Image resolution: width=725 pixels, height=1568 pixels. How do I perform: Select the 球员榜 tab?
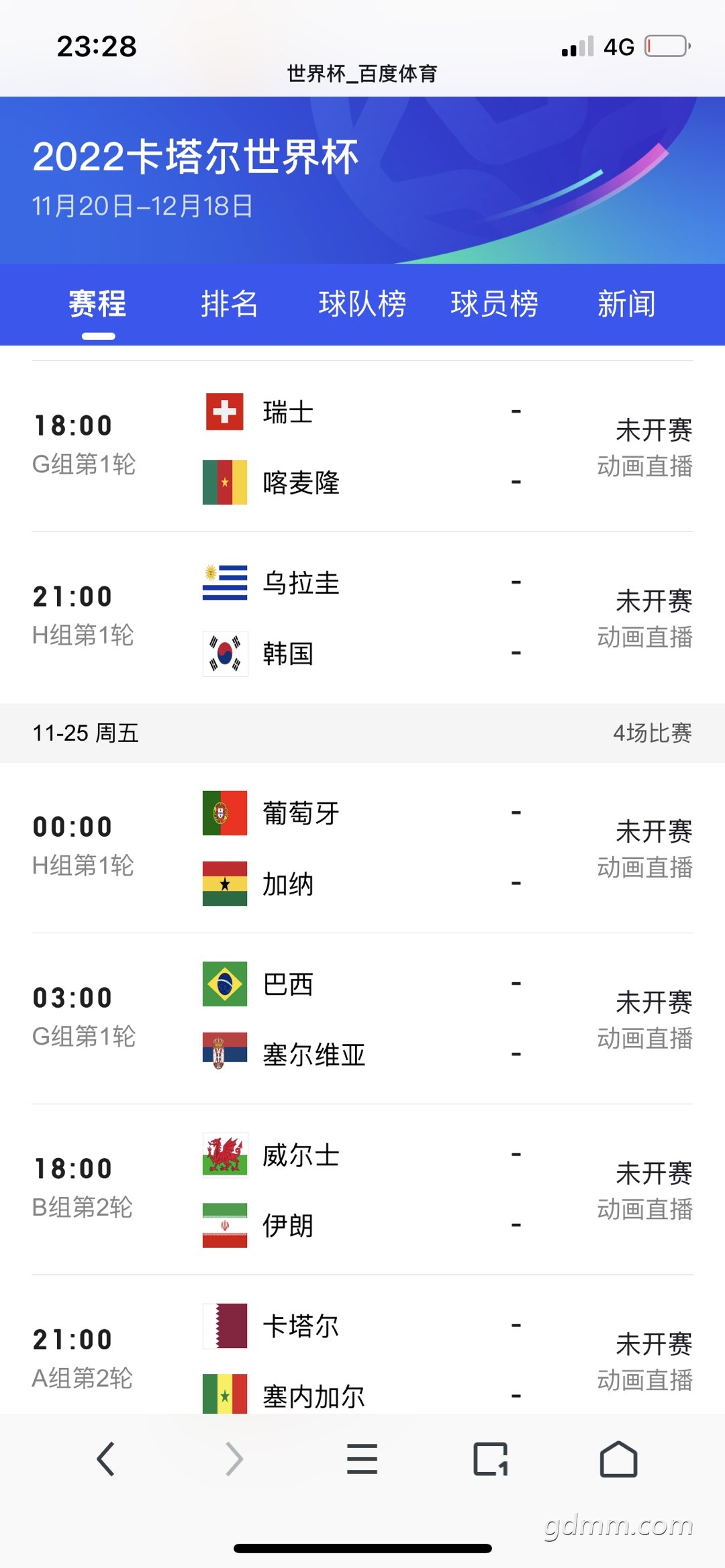(495, 304)
